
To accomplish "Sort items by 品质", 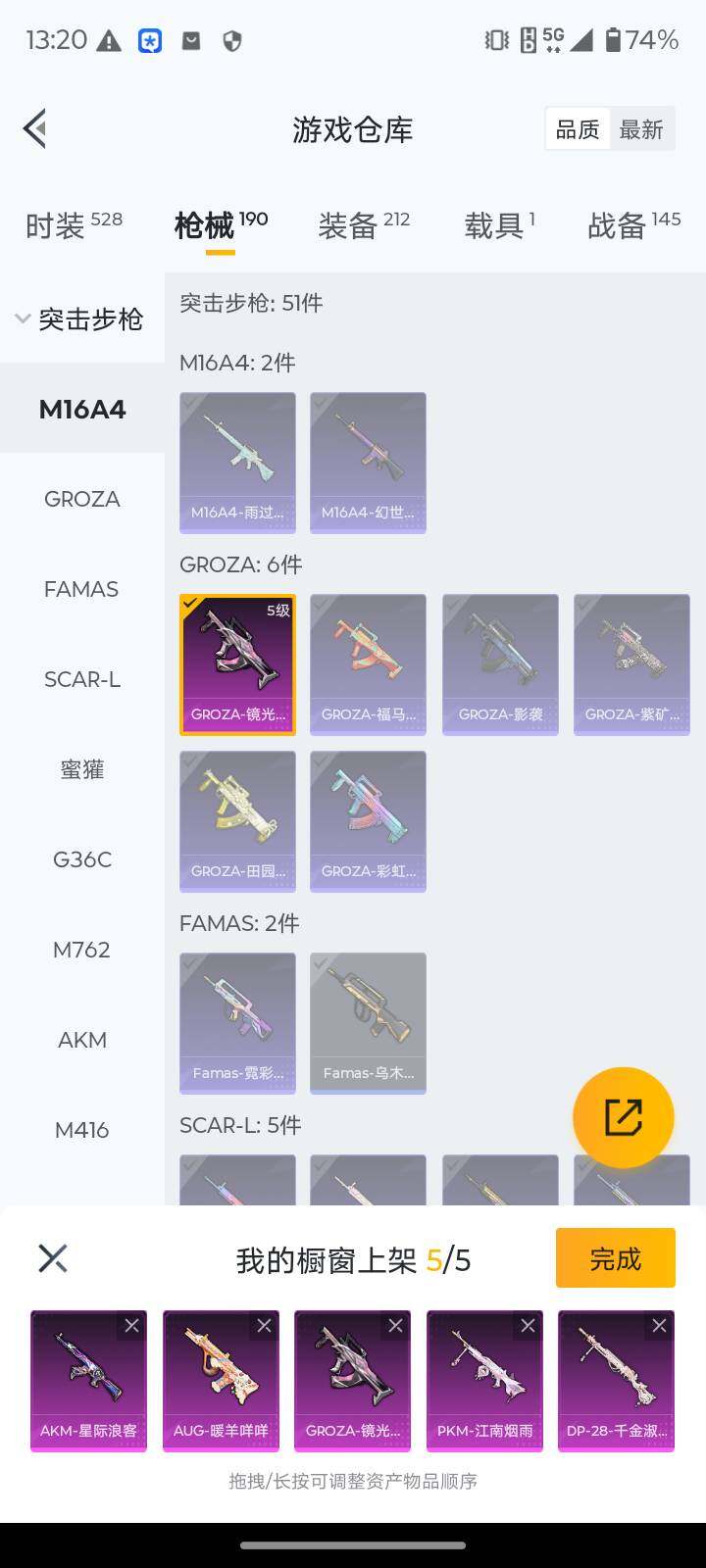I will (x=577, y=129).
